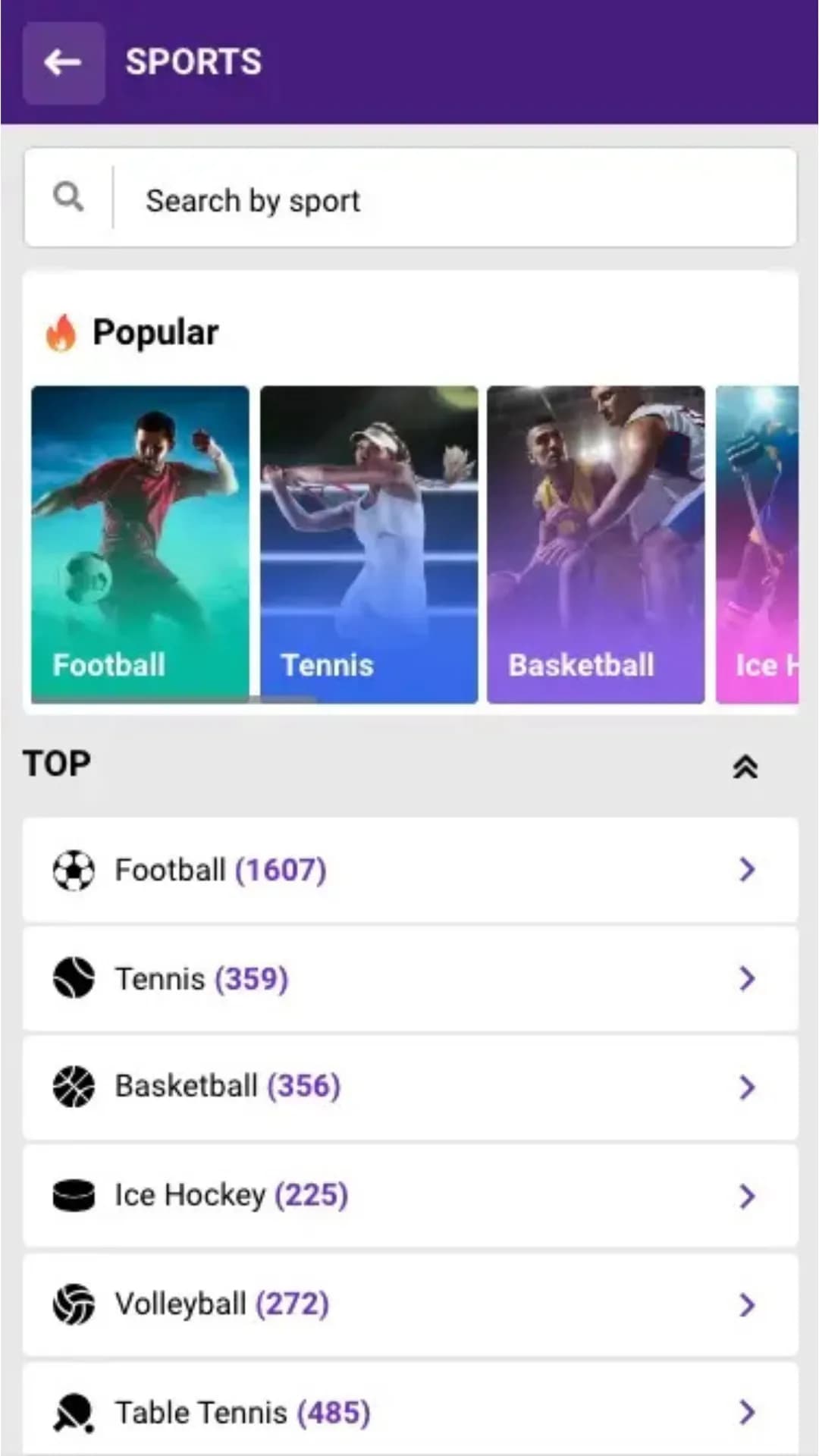Open the Tennis card in Popular
The image size is (819, 1456).
(369, 542)
